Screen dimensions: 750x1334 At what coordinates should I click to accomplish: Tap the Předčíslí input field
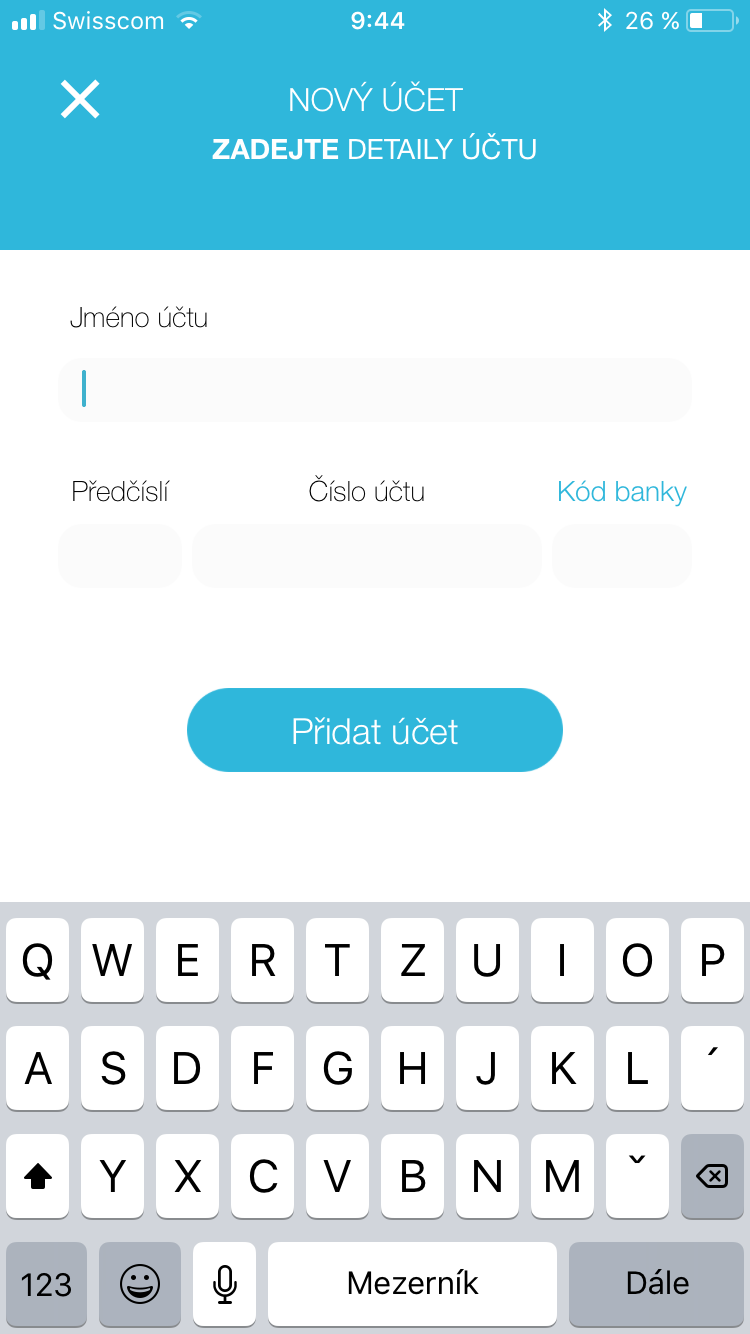pos(120,556)
